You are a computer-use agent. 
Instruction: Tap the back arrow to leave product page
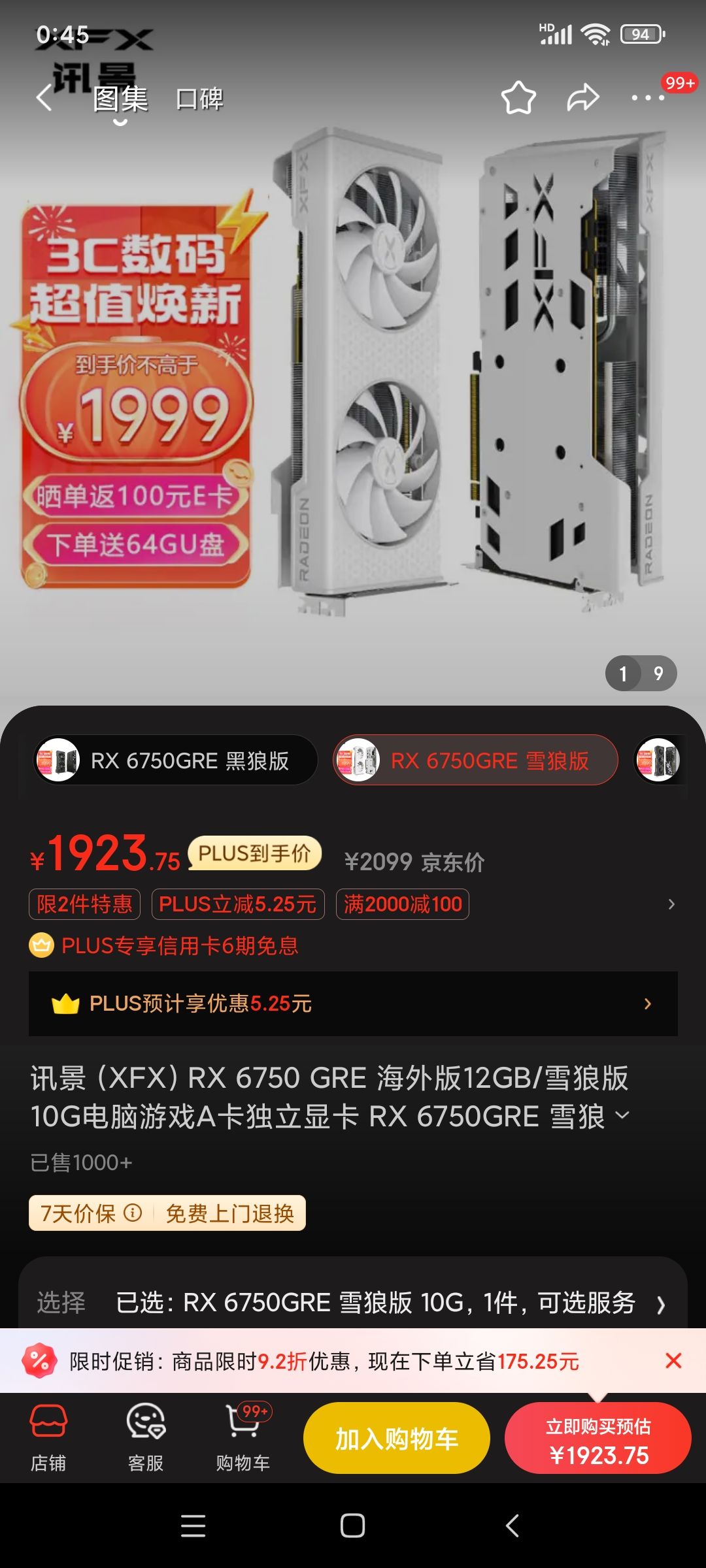[x=43, y=97]
